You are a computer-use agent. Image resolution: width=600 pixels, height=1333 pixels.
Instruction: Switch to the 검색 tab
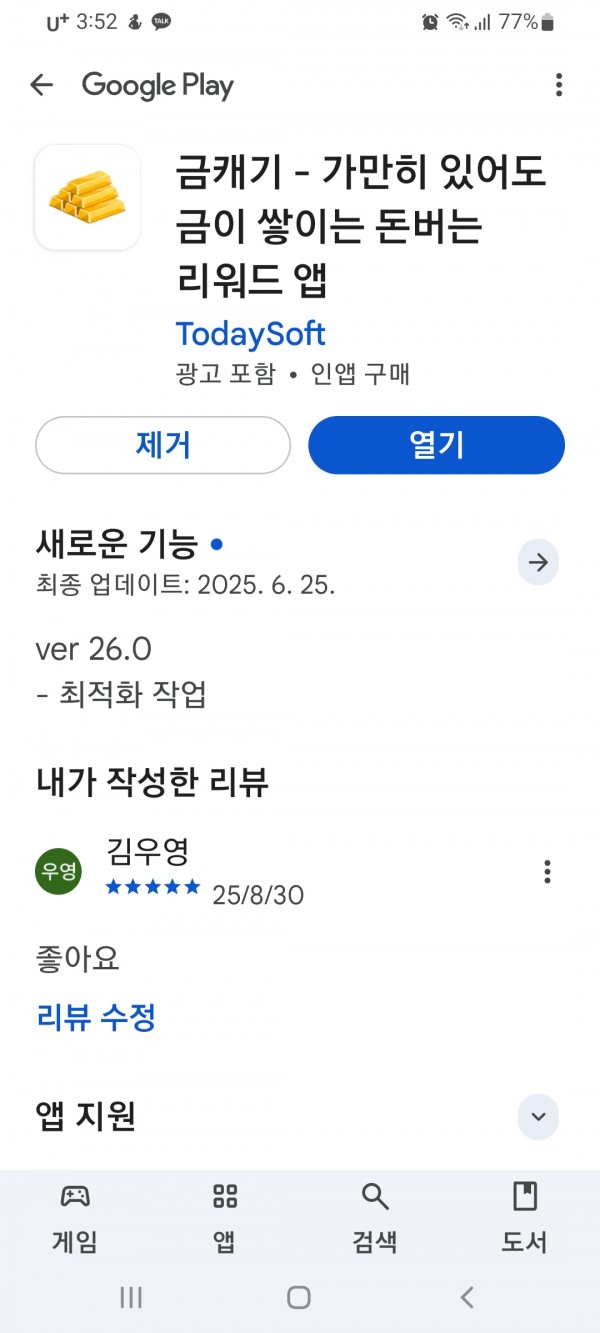tap(375, 1216)
